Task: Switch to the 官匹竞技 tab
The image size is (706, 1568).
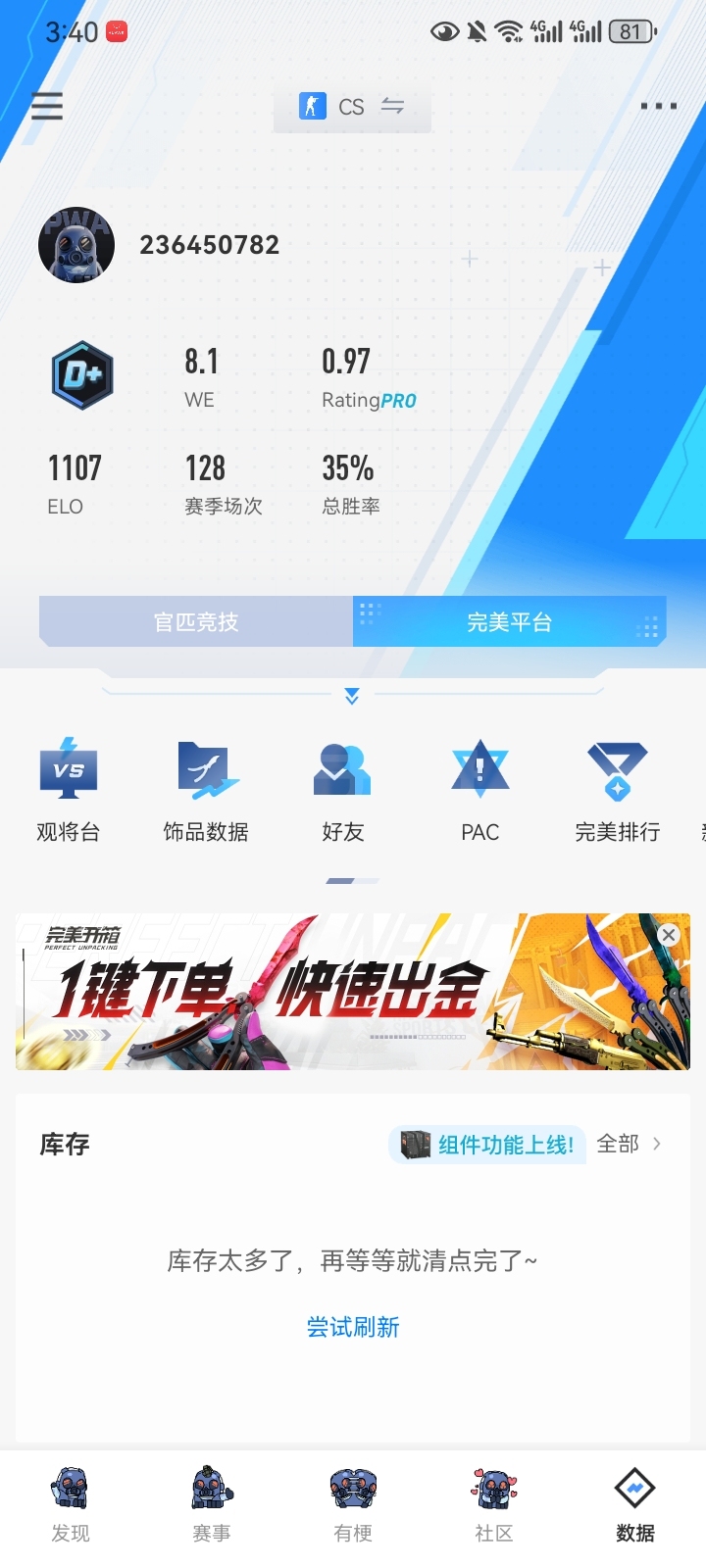Action: coord(196,621)
